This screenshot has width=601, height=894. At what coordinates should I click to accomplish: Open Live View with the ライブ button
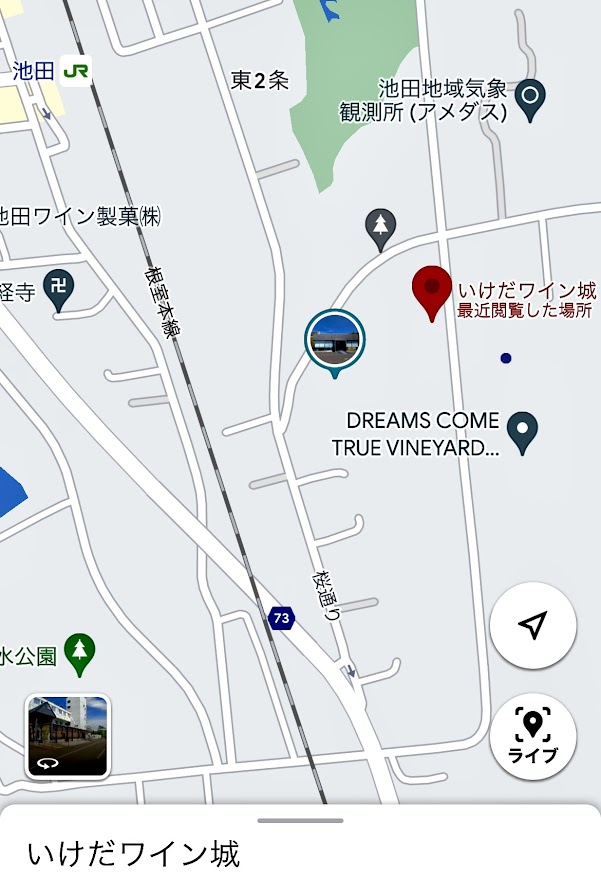(533, 736)
